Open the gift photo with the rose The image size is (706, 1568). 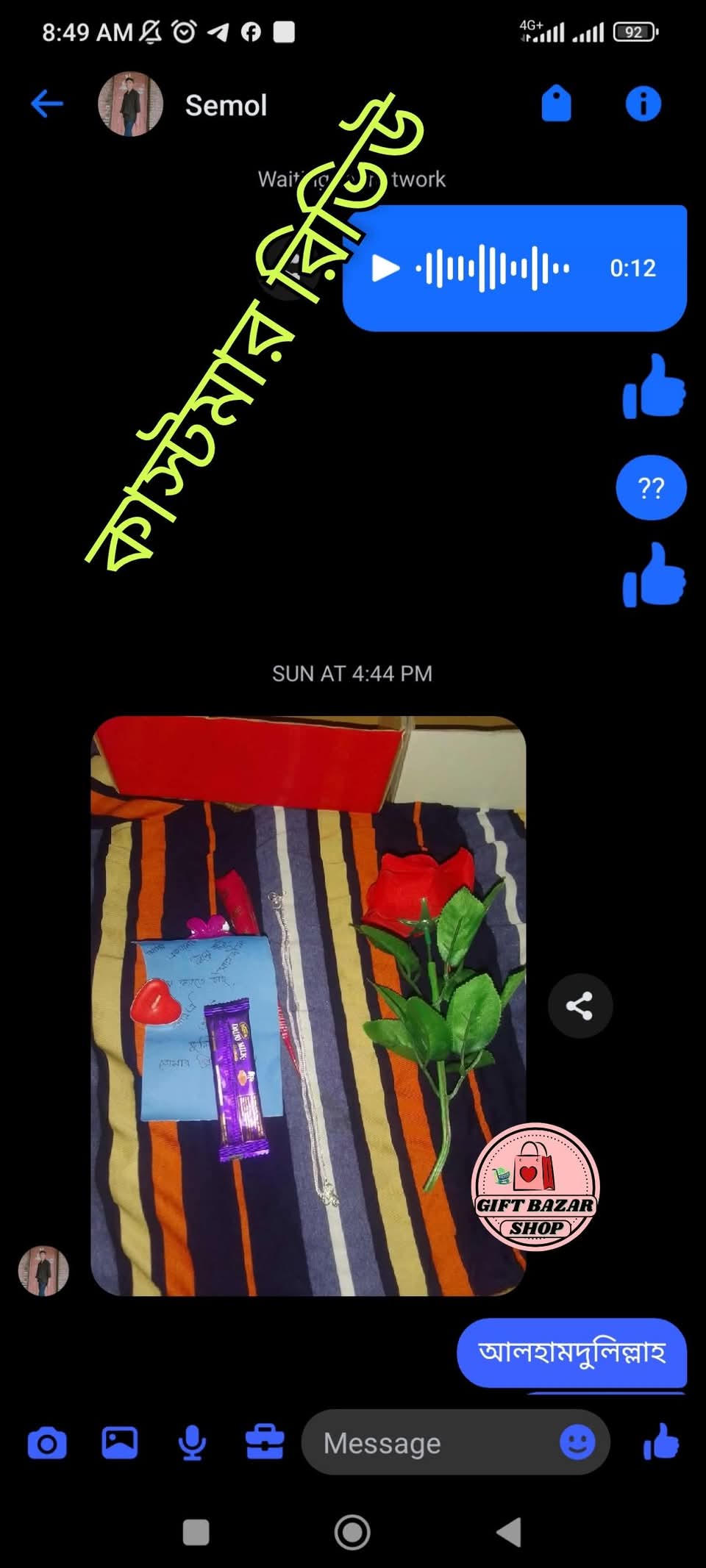click(x=307, y=1007)
